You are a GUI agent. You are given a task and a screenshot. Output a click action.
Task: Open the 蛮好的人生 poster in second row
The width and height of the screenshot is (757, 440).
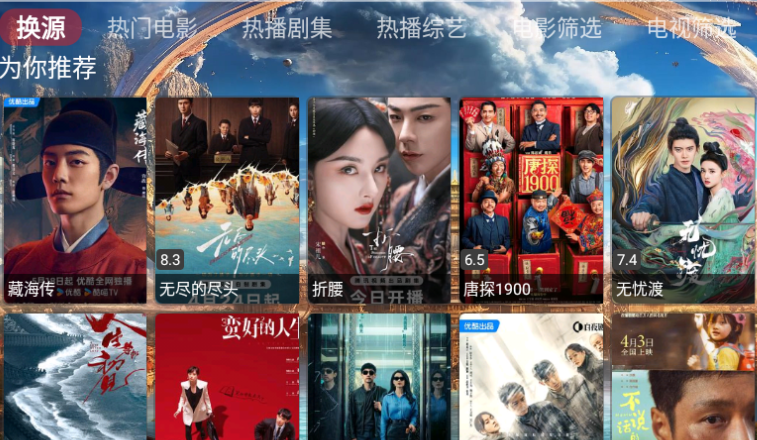click(227, 378)
